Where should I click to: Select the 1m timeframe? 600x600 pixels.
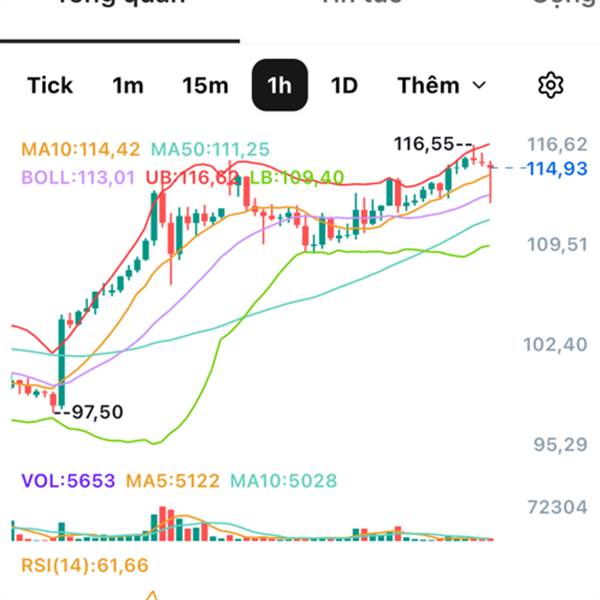pos(128,85)
